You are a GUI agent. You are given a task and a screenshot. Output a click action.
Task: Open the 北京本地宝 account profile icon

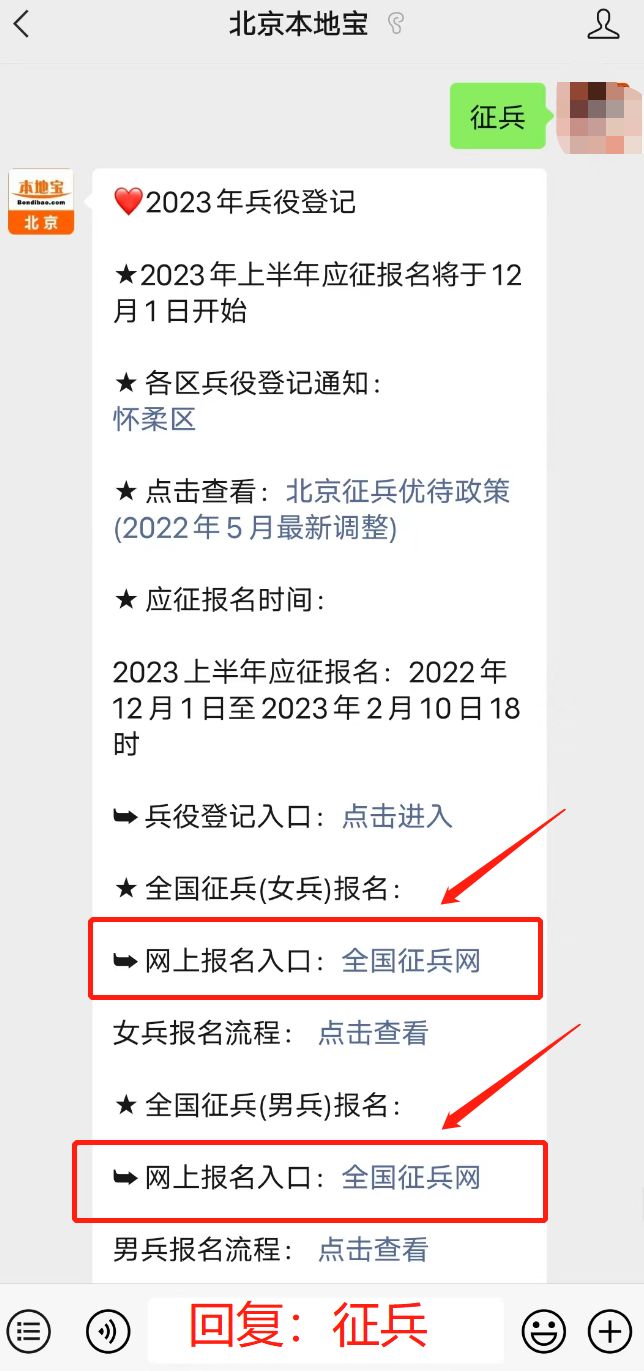click(603, 25)
